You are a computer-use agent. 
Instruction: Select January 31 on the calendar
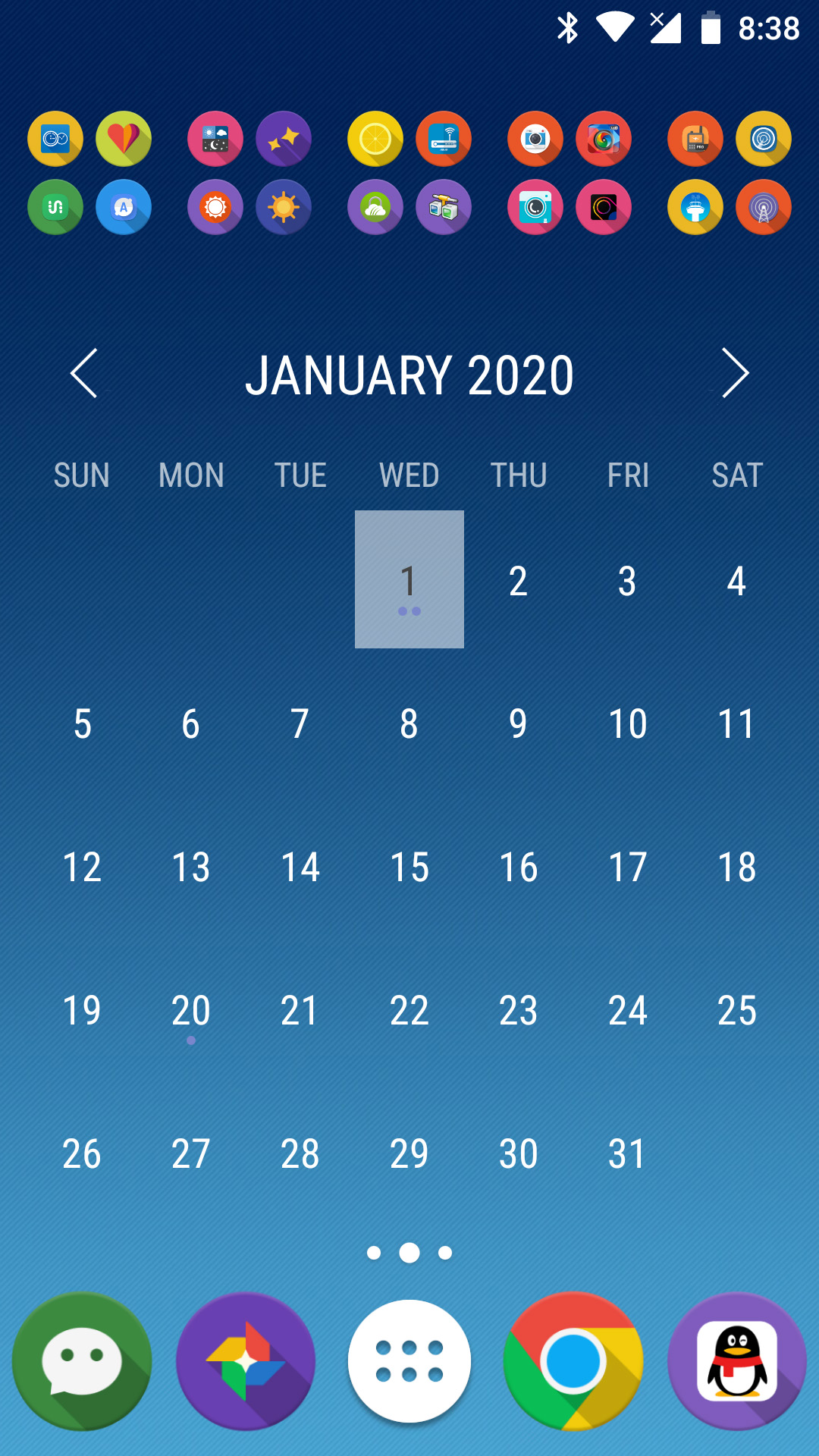click(x=627, y=1154)
